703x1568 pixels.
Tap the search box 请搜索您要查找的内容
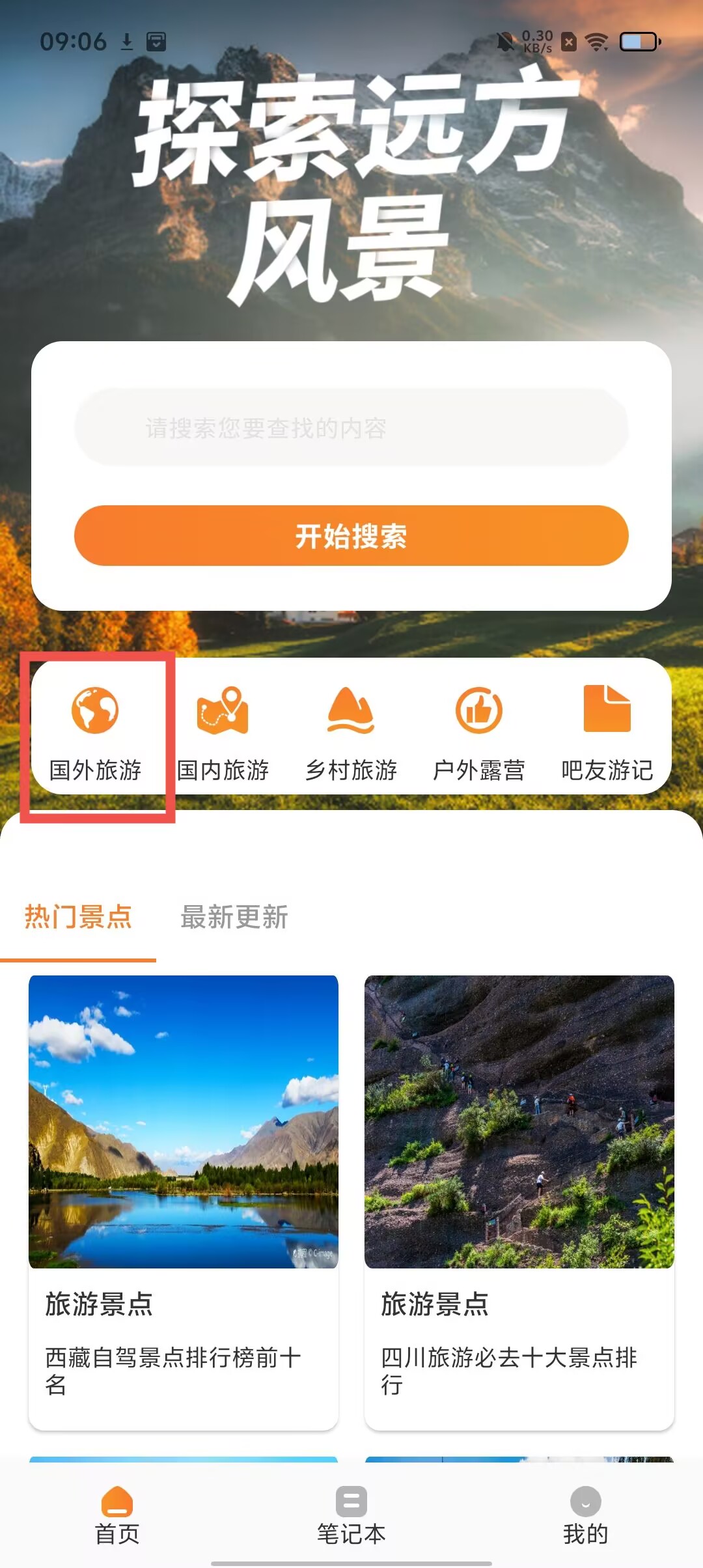coord(351,428)
